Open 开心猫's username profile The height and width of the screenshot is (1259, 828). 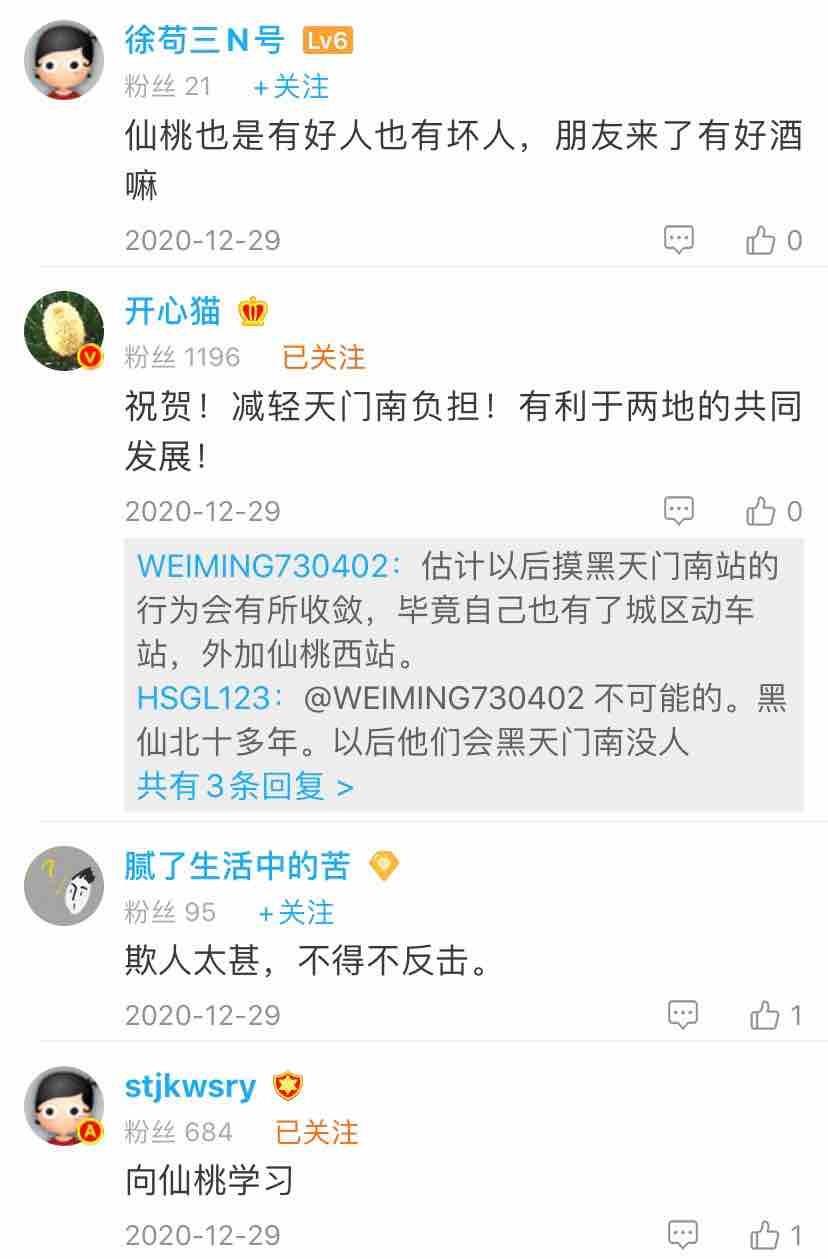point(173,311)
